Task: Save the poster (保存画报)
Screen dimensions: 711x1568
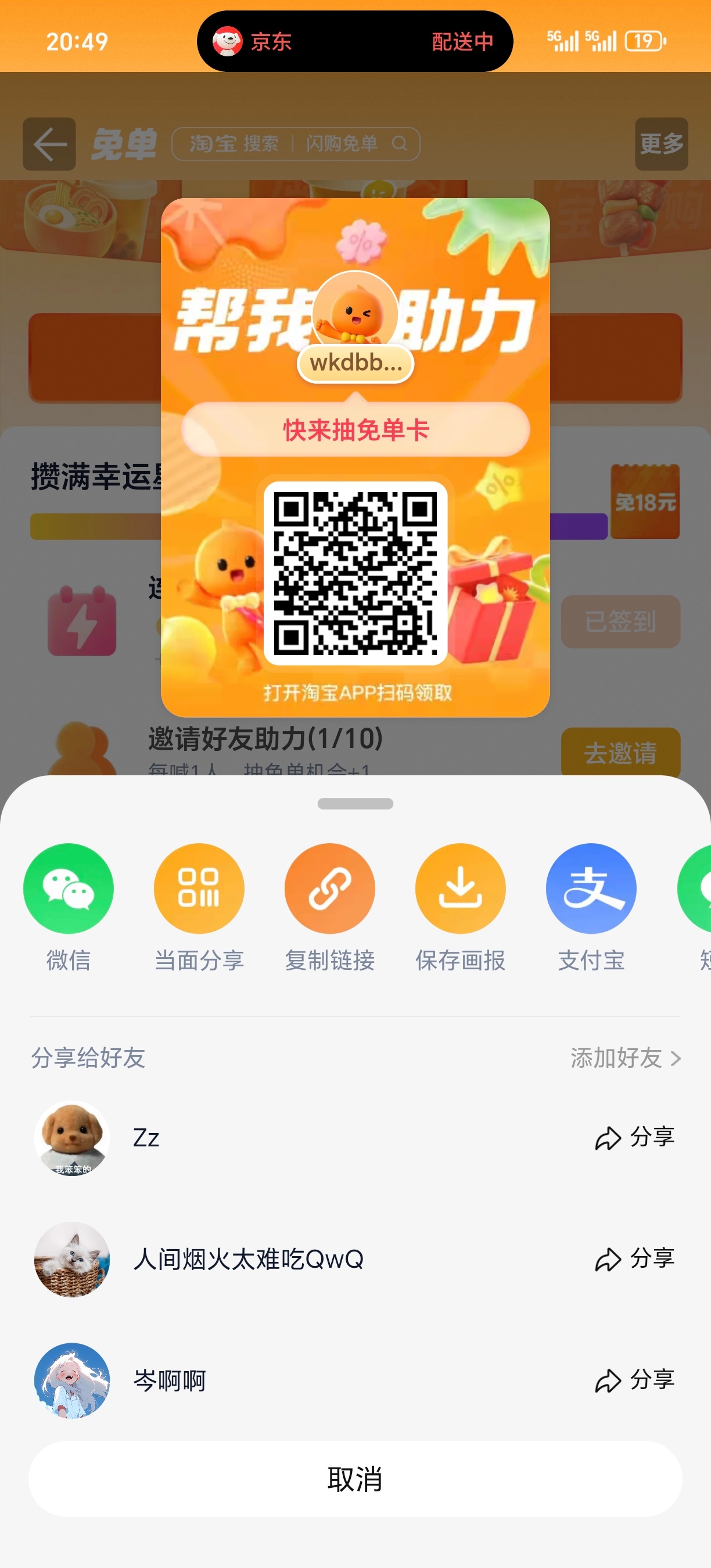Action: pyautogui.click(x=460, y=889)
